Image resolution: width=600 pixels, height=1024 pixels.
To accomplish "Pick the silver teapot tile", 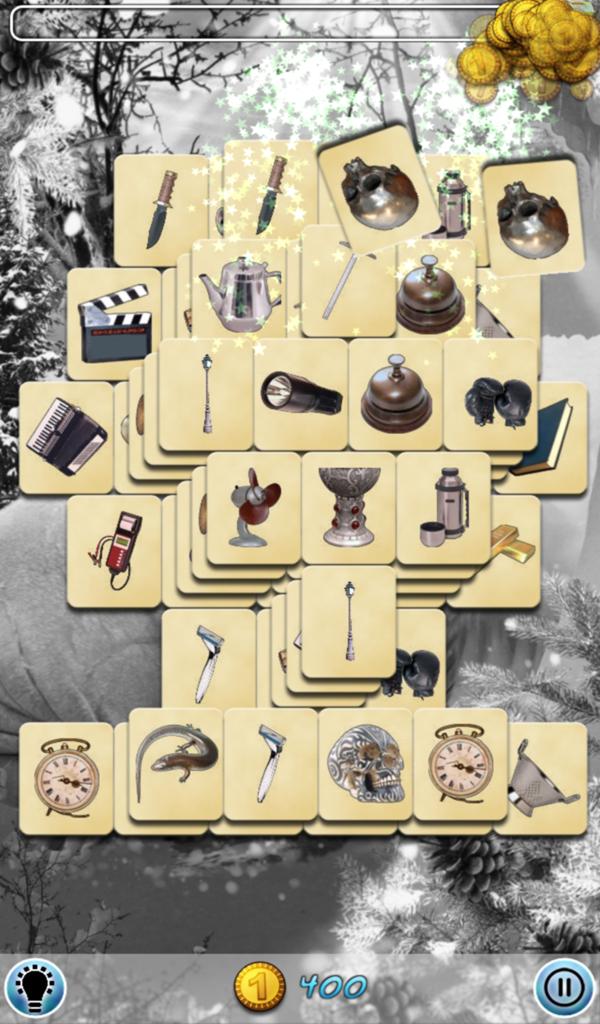I will click(240, 292).
